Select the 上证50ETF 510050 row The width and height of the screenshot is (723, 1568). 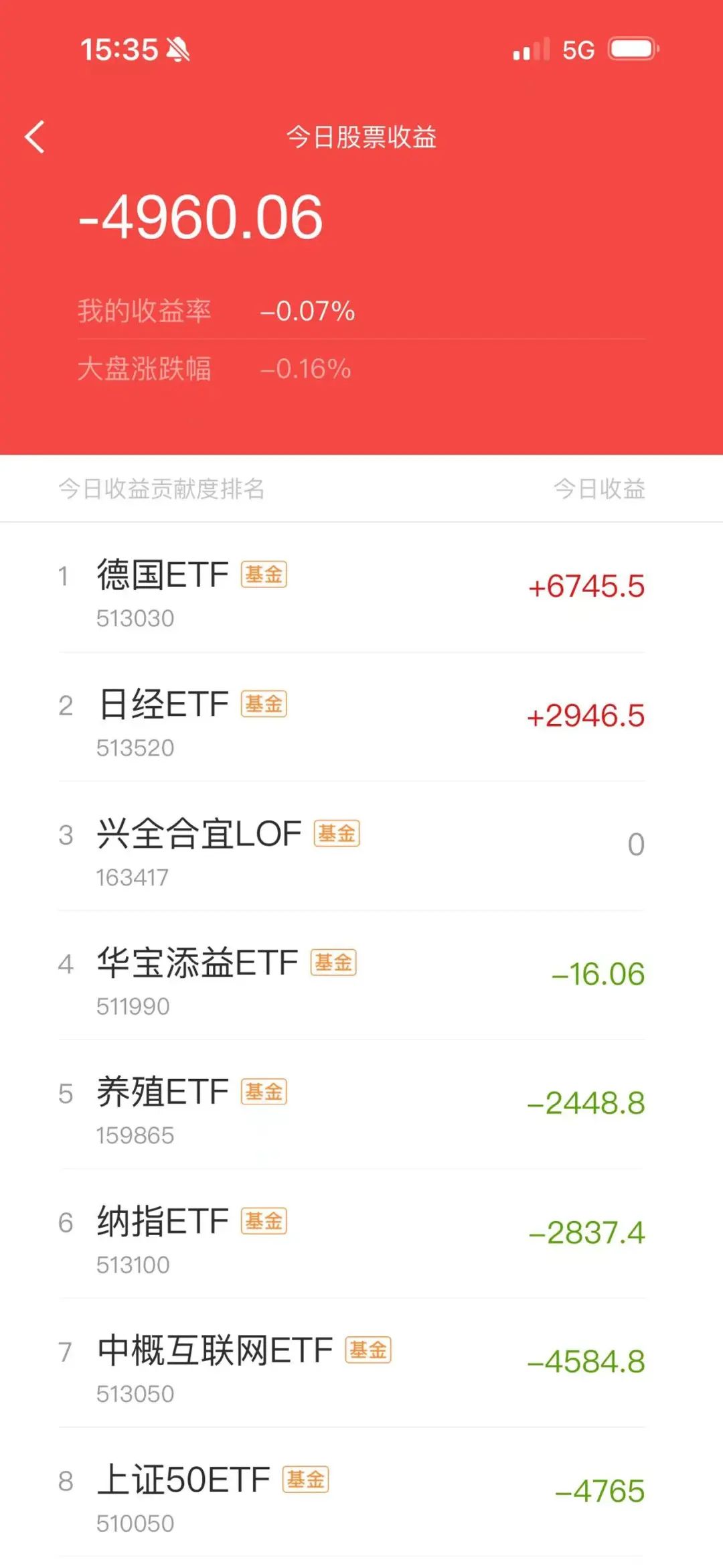click(361, 1492)
